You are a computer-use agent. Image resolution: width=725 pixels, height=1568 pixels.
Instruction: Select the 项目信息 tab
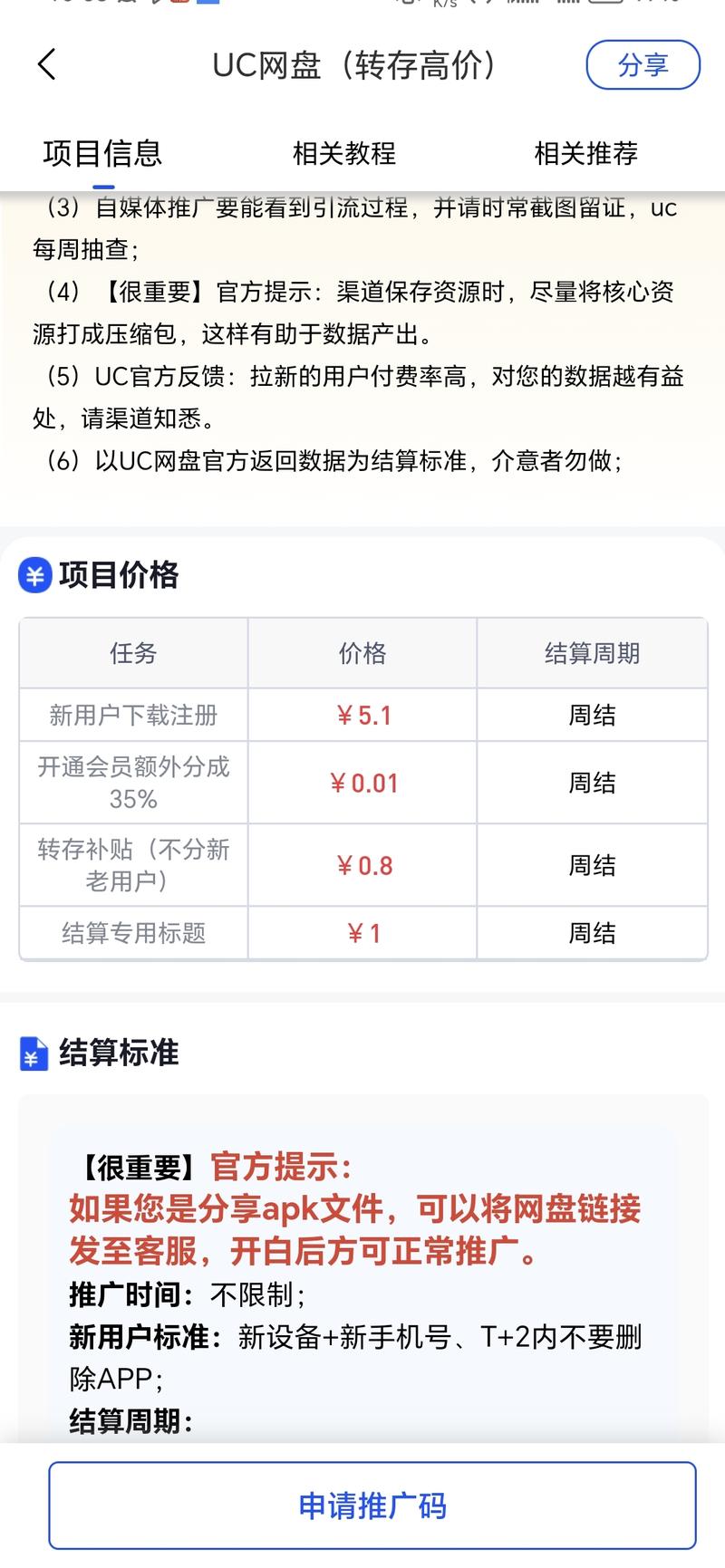(x=102, y=154)
